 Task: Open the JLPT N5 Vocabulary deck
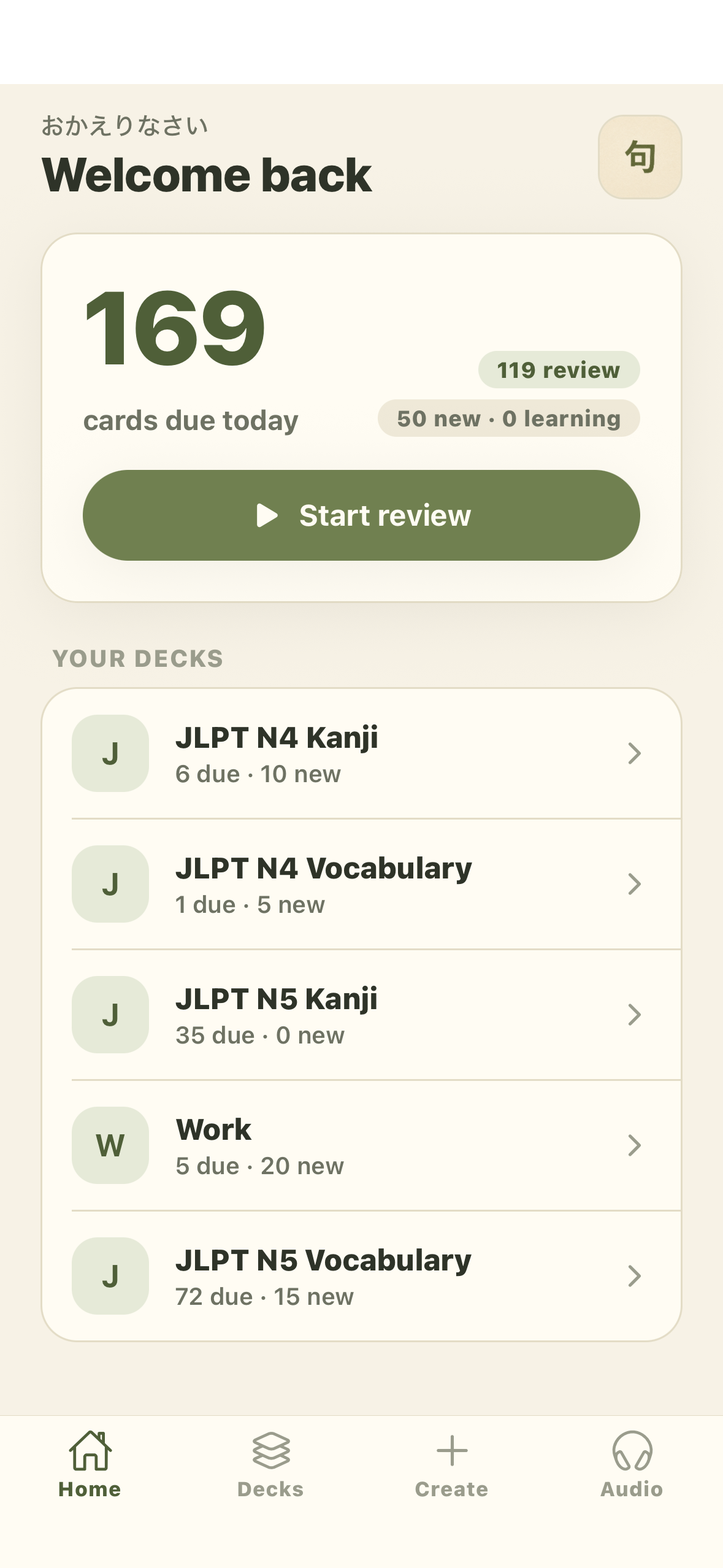[x=361, y=1276]
